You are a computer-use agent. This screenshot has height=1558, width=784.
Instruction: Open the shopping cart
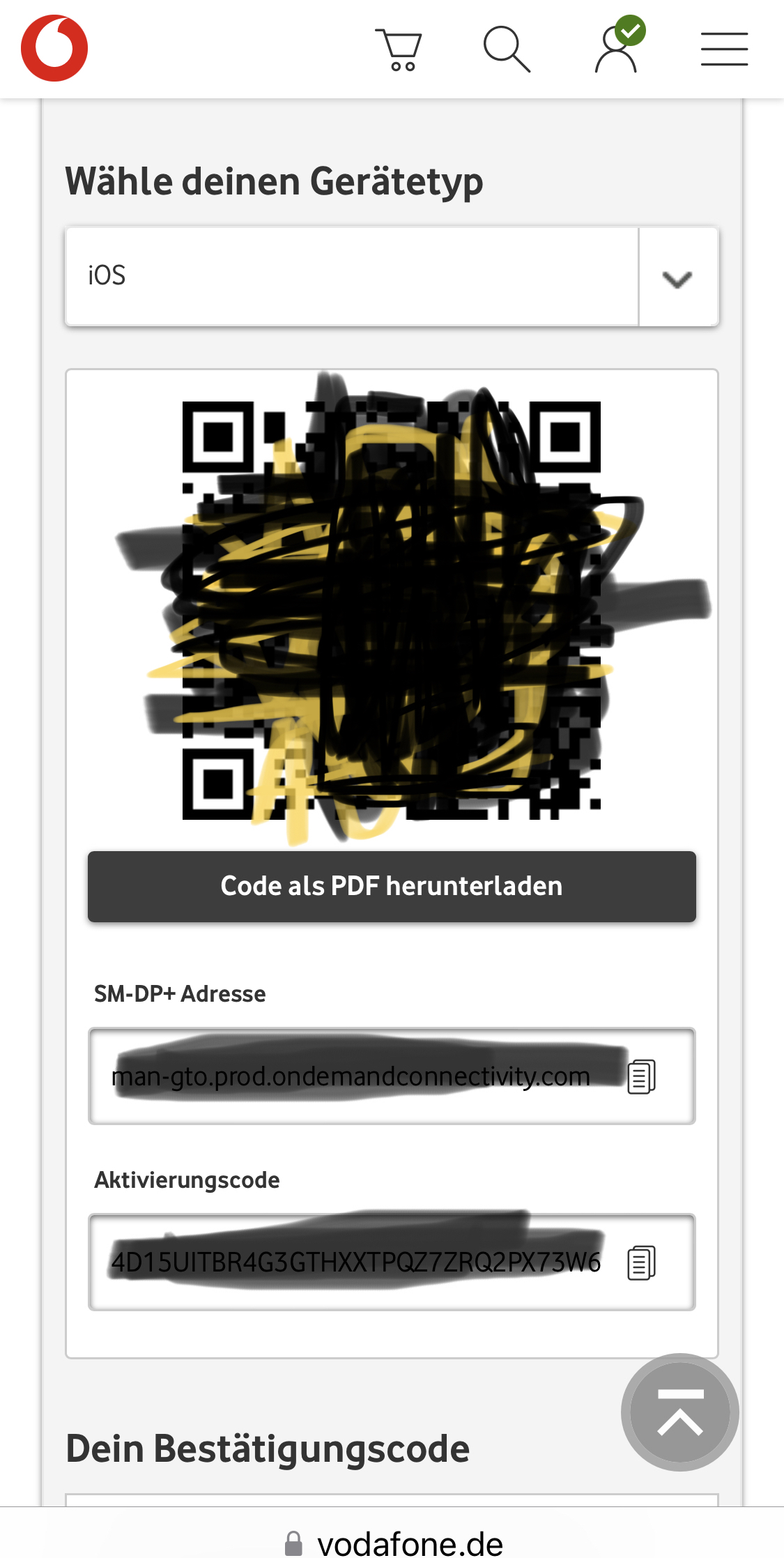pos(399,49)
